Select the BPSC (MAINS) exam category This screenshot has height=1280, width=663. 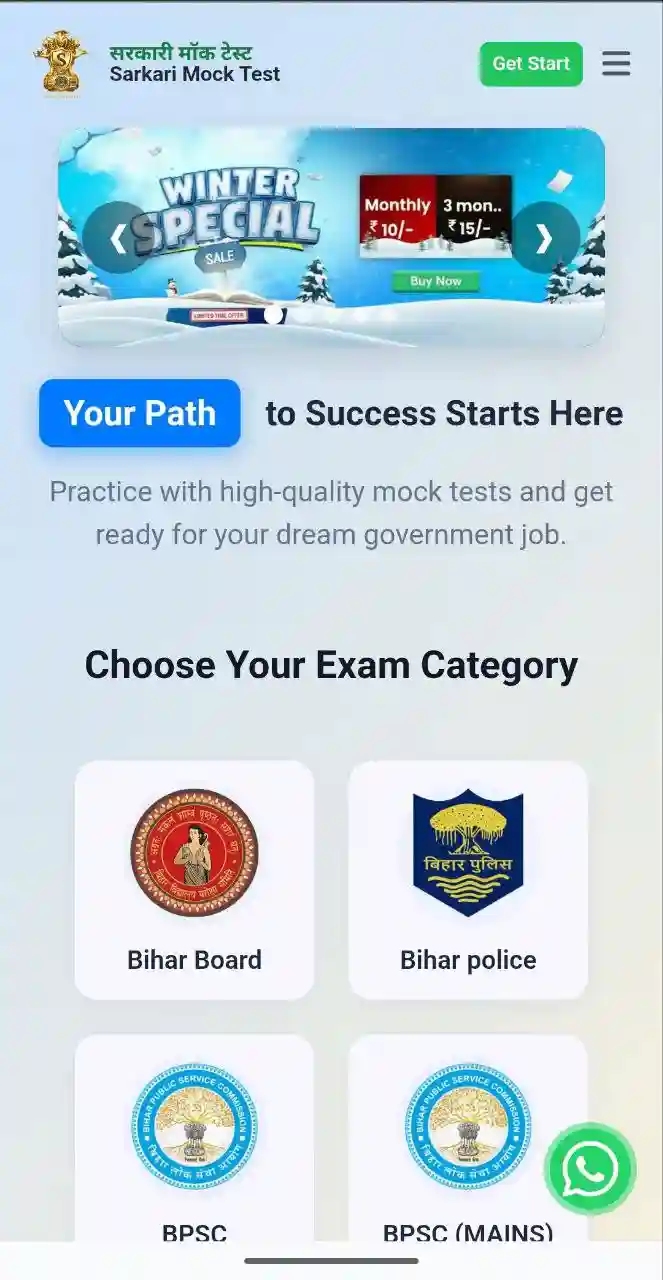pyautogui.click(x=467, y=1140)
